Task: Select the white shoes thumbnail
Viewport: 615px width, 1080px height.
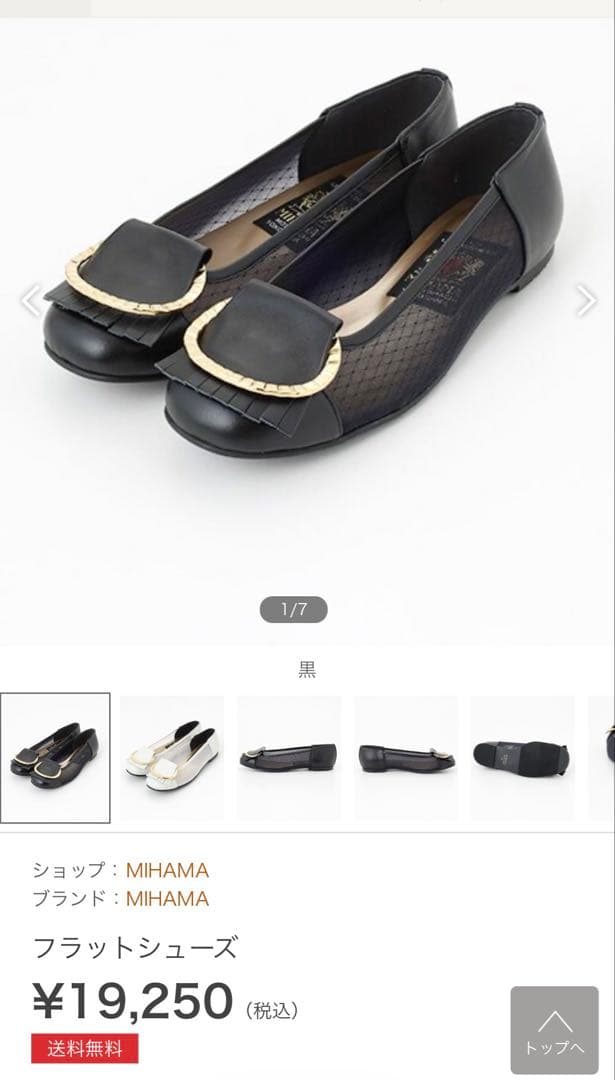Action: pyautogui.click(x=172, y=758)
